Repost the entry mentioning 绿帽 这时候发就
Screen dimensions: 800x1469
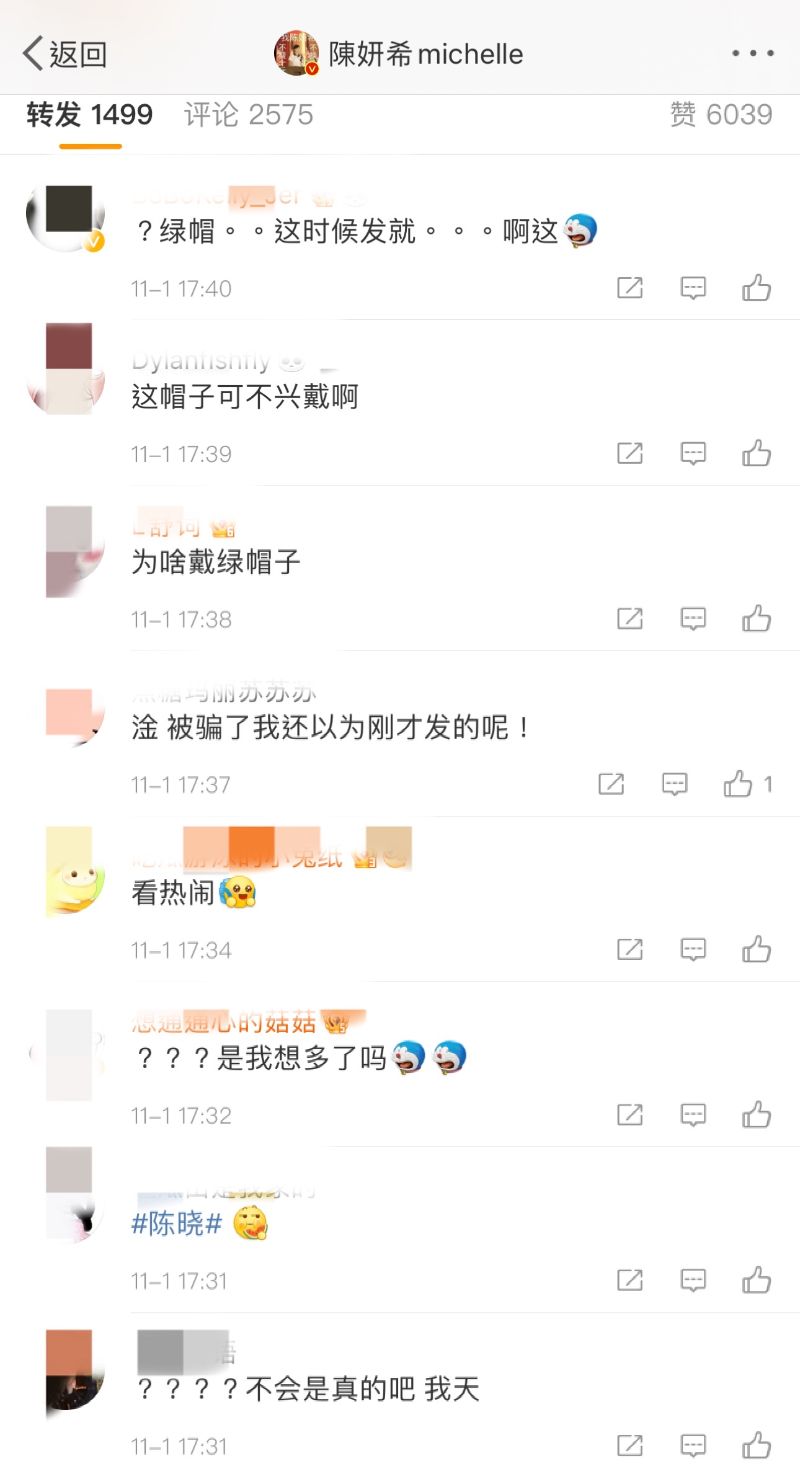click(630, 289)
